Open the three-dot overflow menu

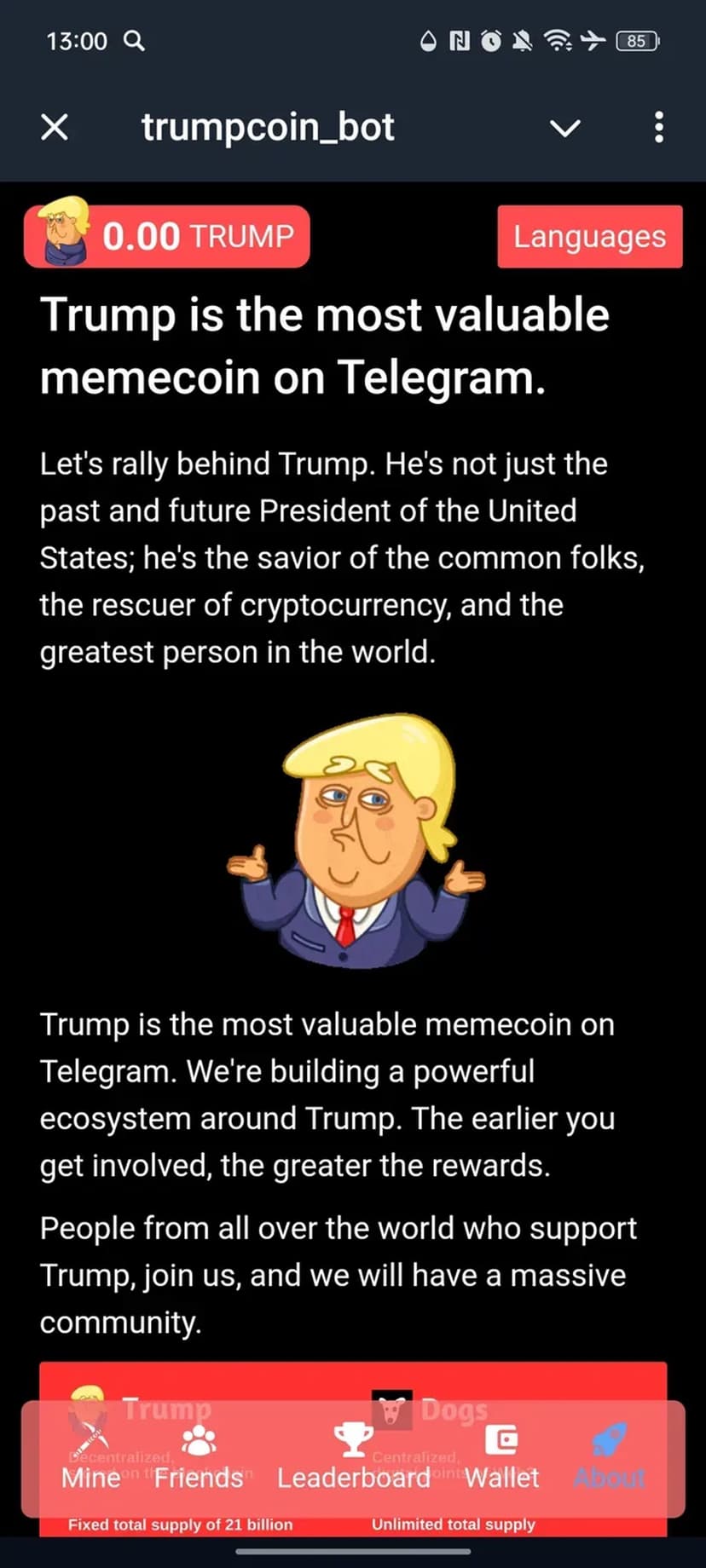[x=658, y=128]
